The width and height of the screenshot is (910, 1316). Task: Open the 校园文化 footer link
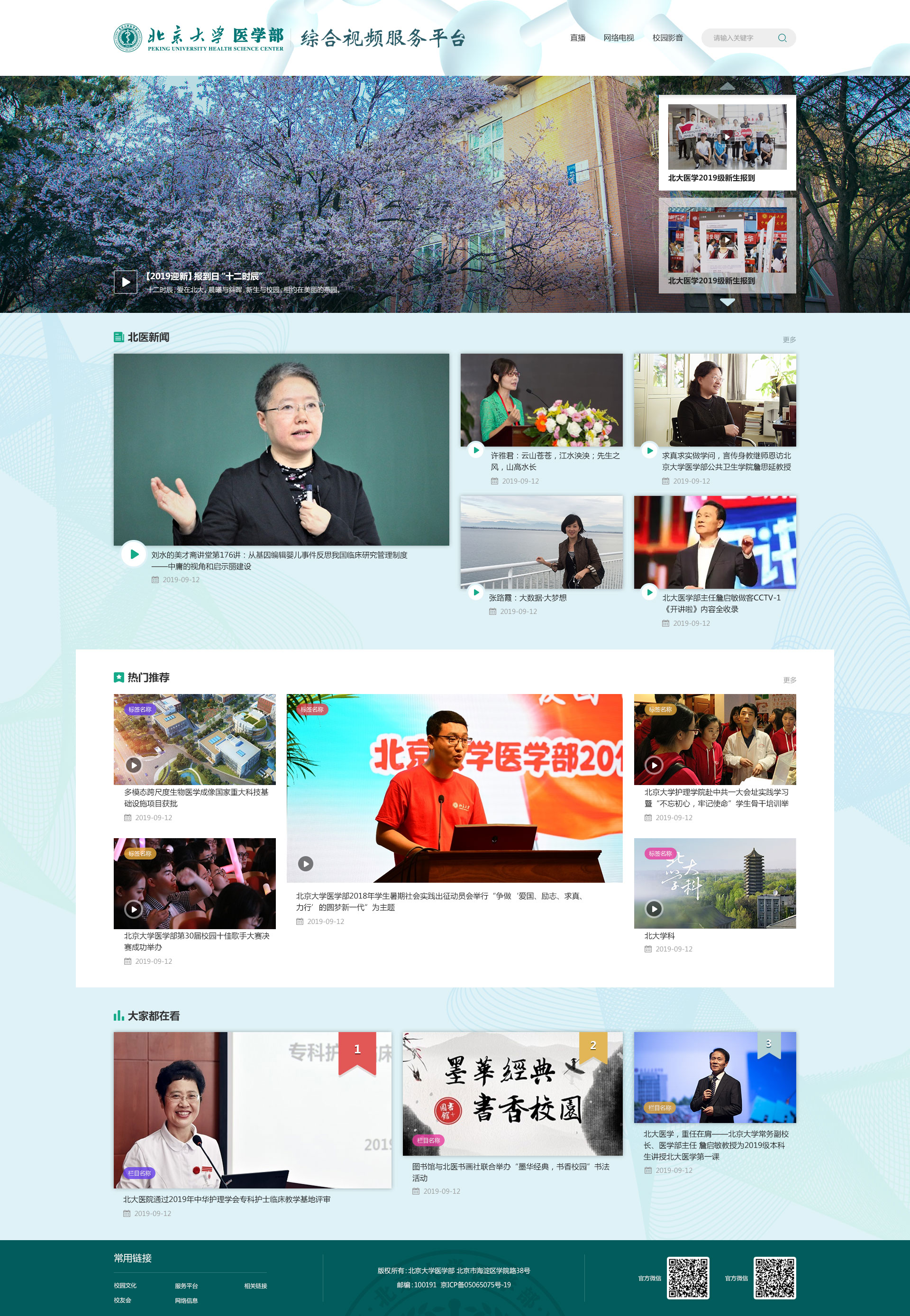coord(125,1285)
